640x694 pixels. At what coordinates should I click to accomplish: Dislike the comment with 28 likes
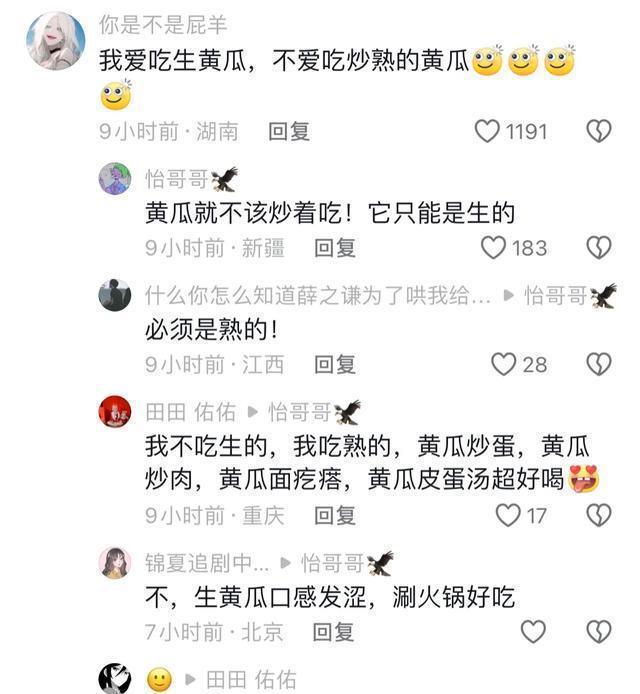(x=598, y=364)
